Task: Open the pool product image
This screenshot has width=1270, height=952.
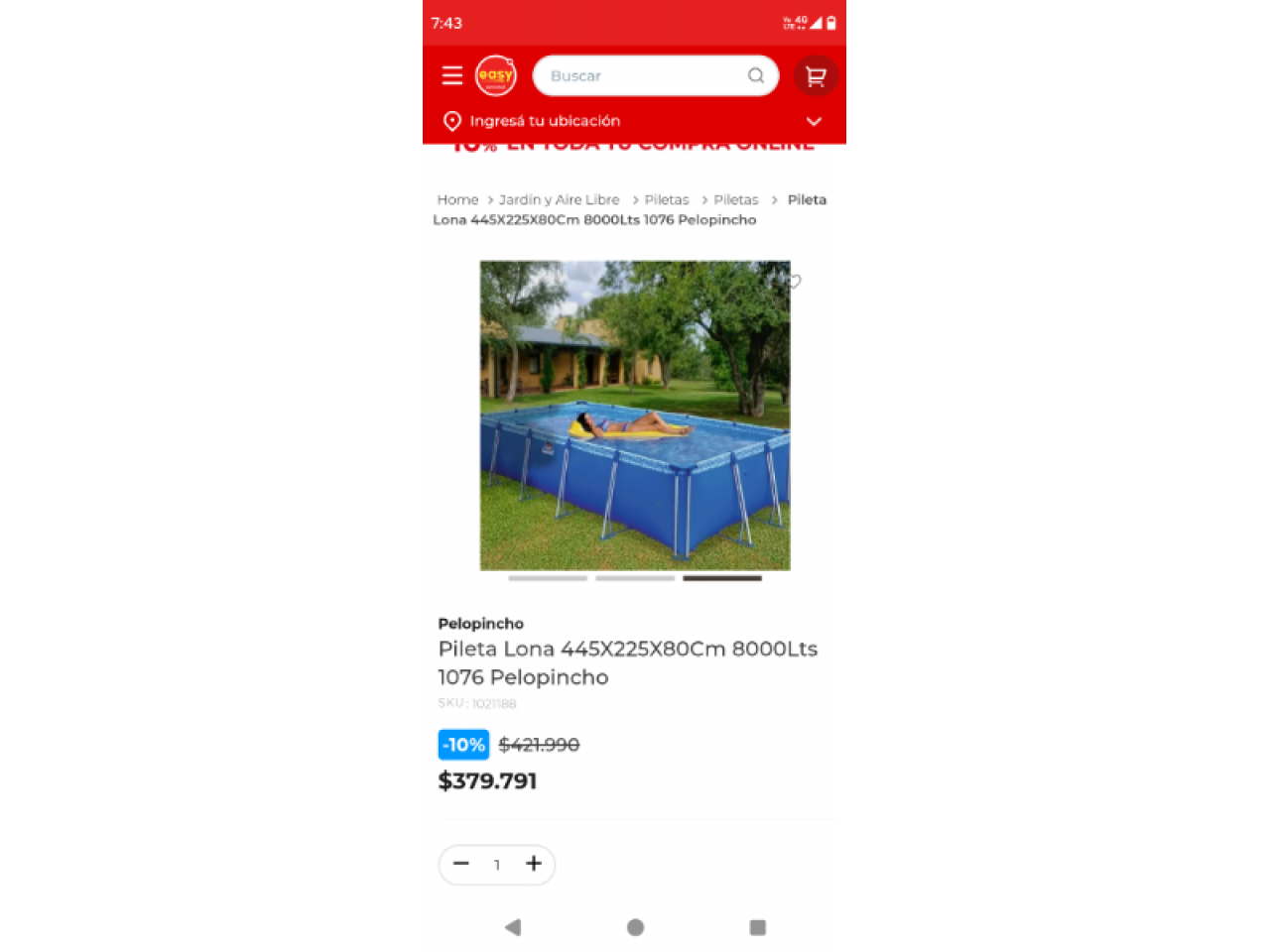Action: pos(635,416)
